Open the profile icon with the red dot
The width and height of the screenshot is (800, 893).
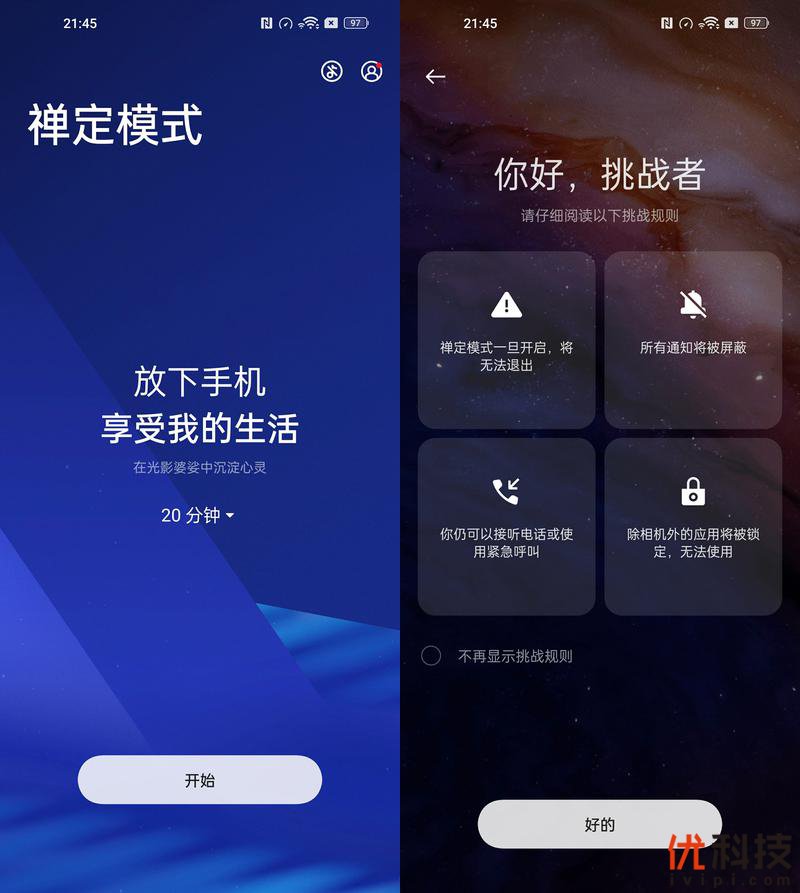tap(371, 71)
